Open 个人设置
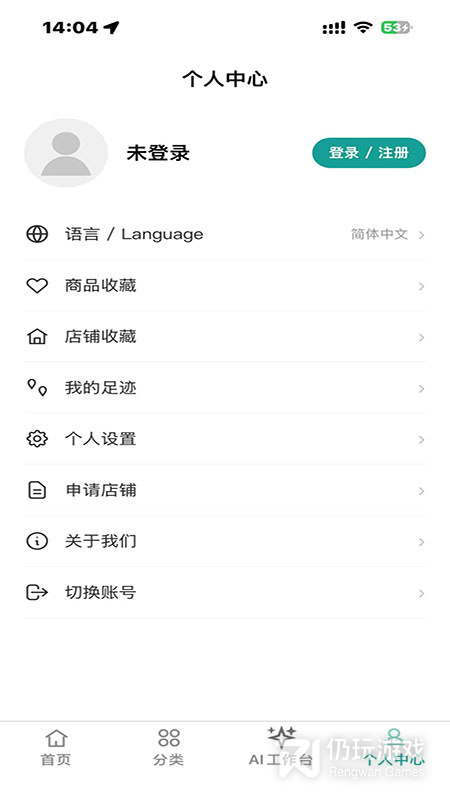The width and height of the screenshot is (450, 800). point(225,439)
